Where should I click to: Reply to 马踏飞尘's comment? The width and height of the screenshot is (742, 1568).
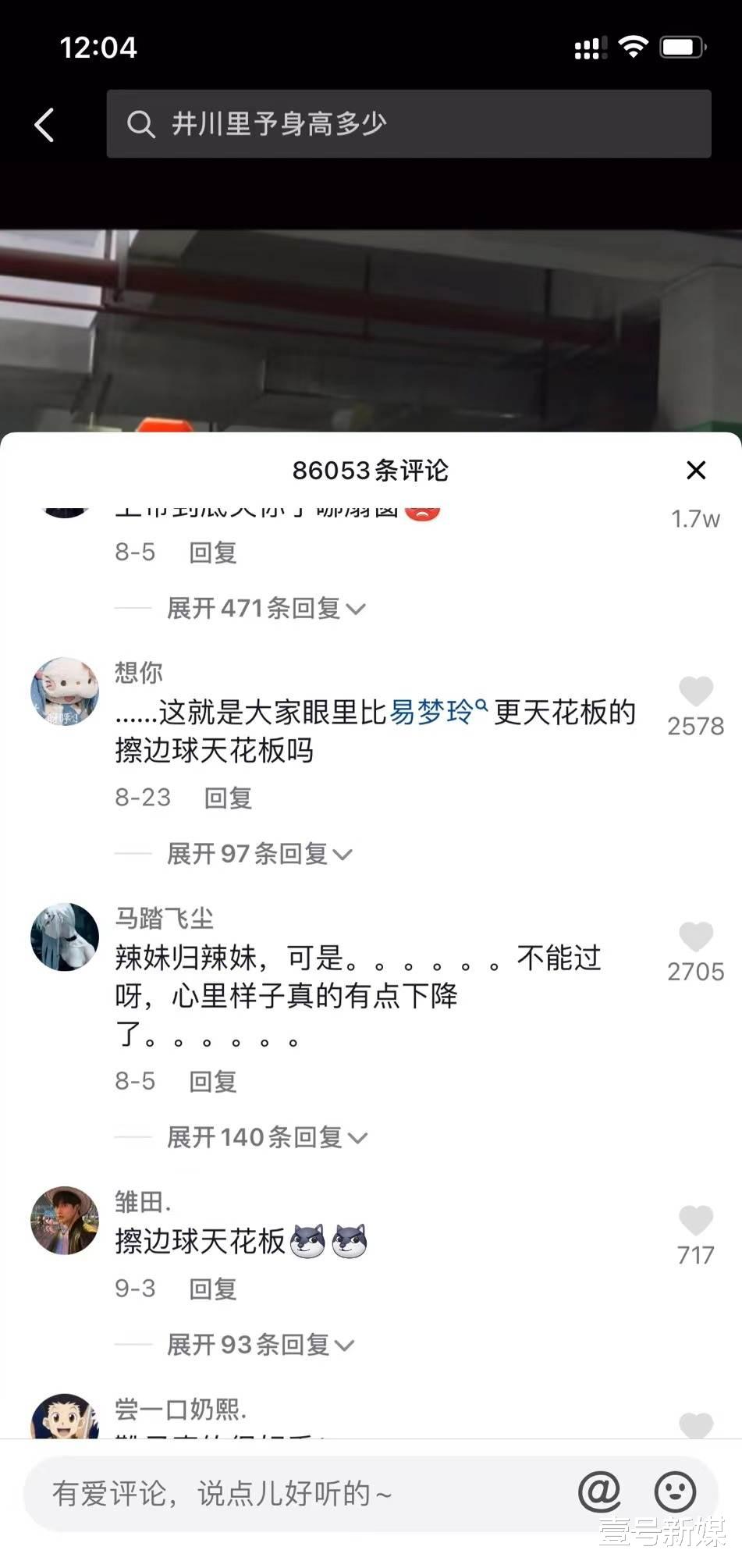pyautogui.click(x=213, y=1081)
